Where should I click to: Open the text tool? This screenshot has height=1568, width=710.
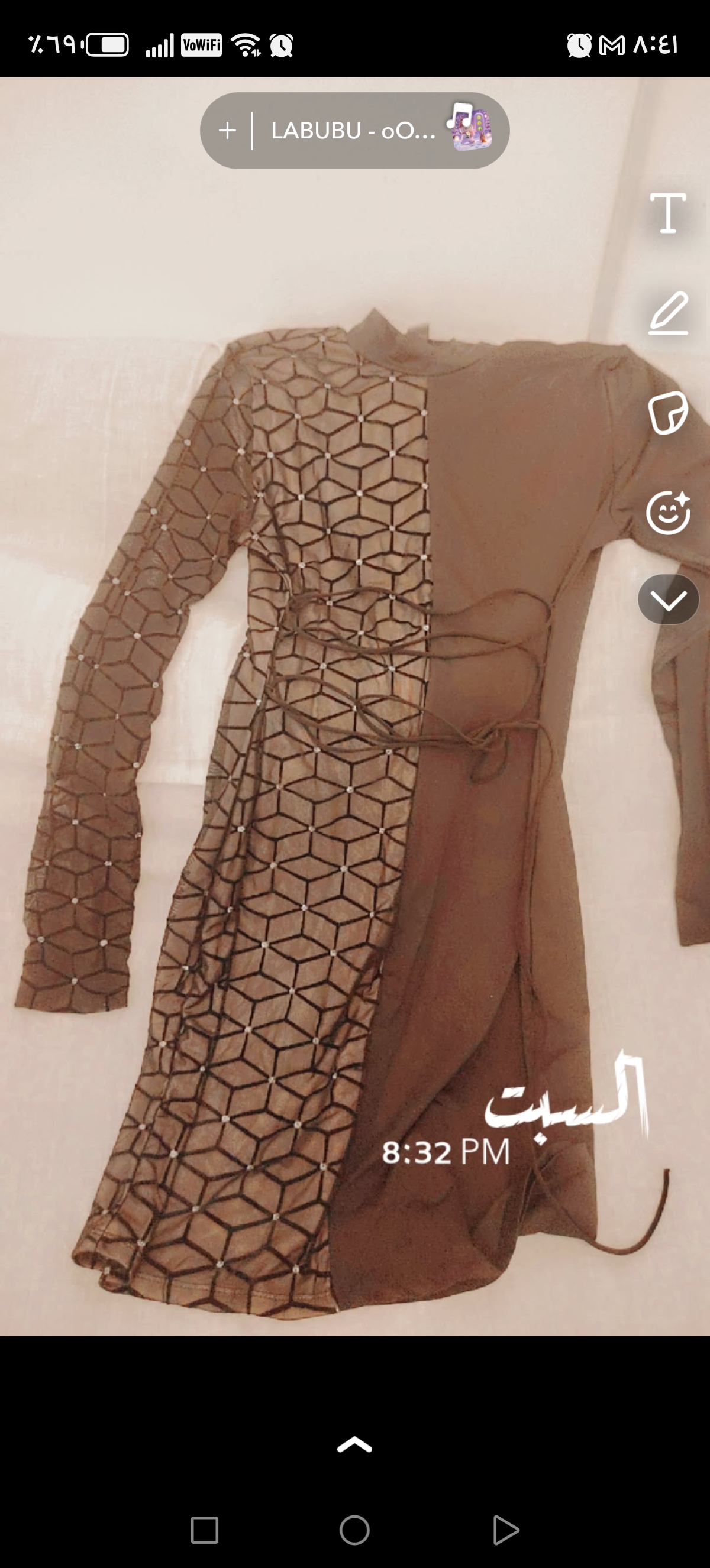668,213
